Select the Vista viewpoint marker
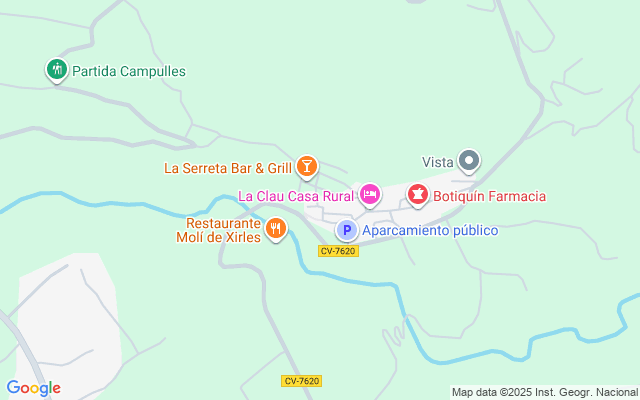Viewport: 640px width, 400px height. click(x=468, y=161)
